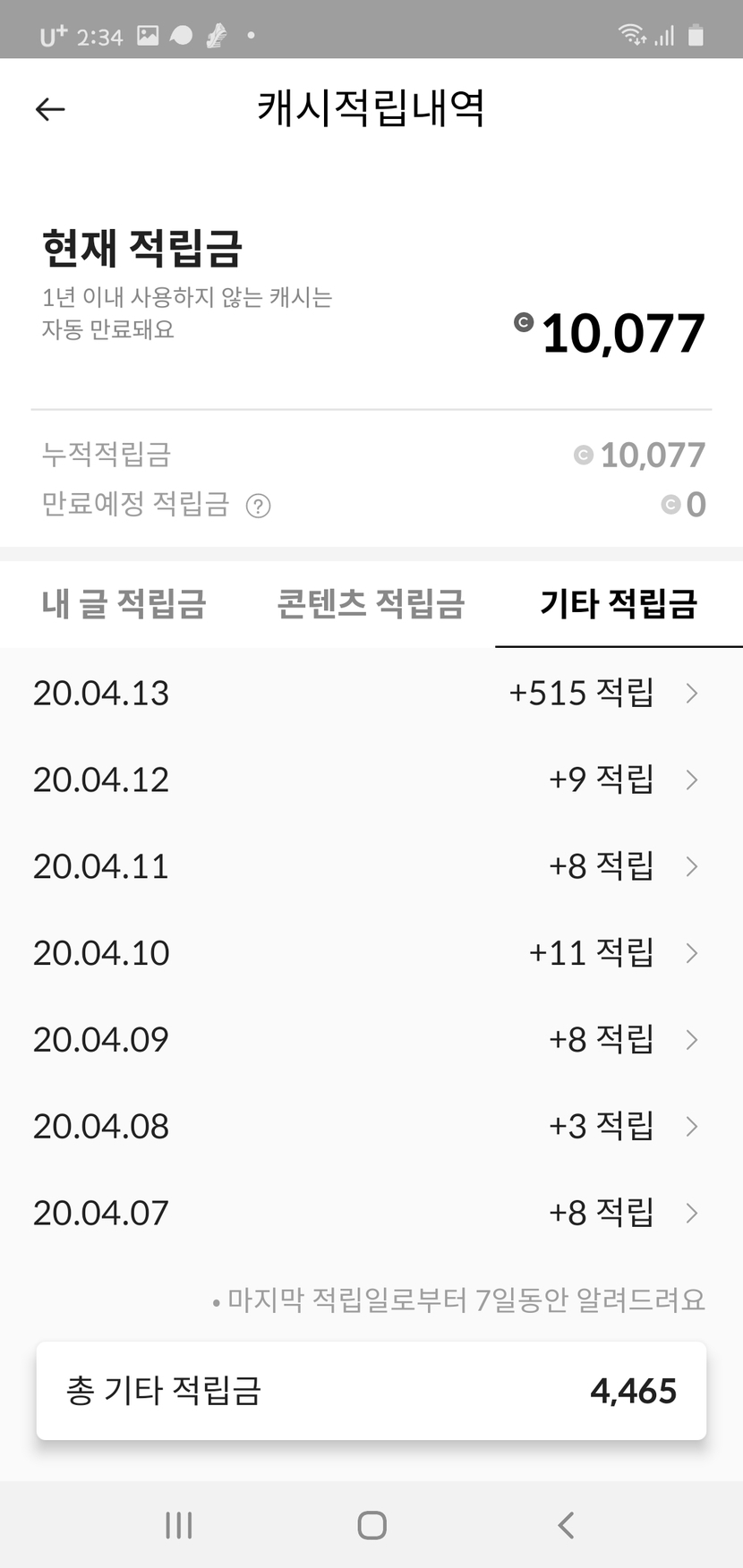Switch to the 콘텐츠 적립금 tab
743x1568 pixels.
(371, 603)
